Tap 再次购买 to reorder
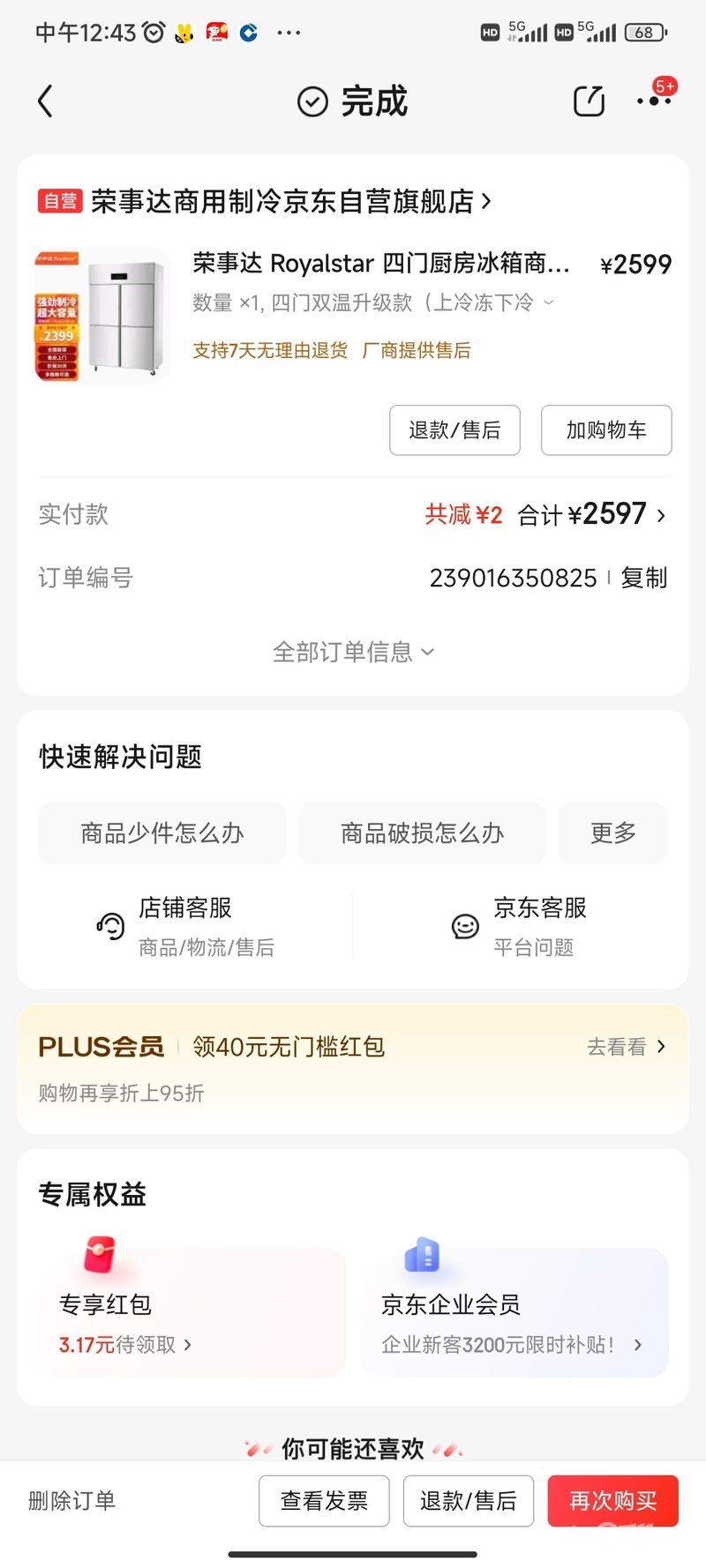This screenshot has width=706, height=1568. point(612,1500)
